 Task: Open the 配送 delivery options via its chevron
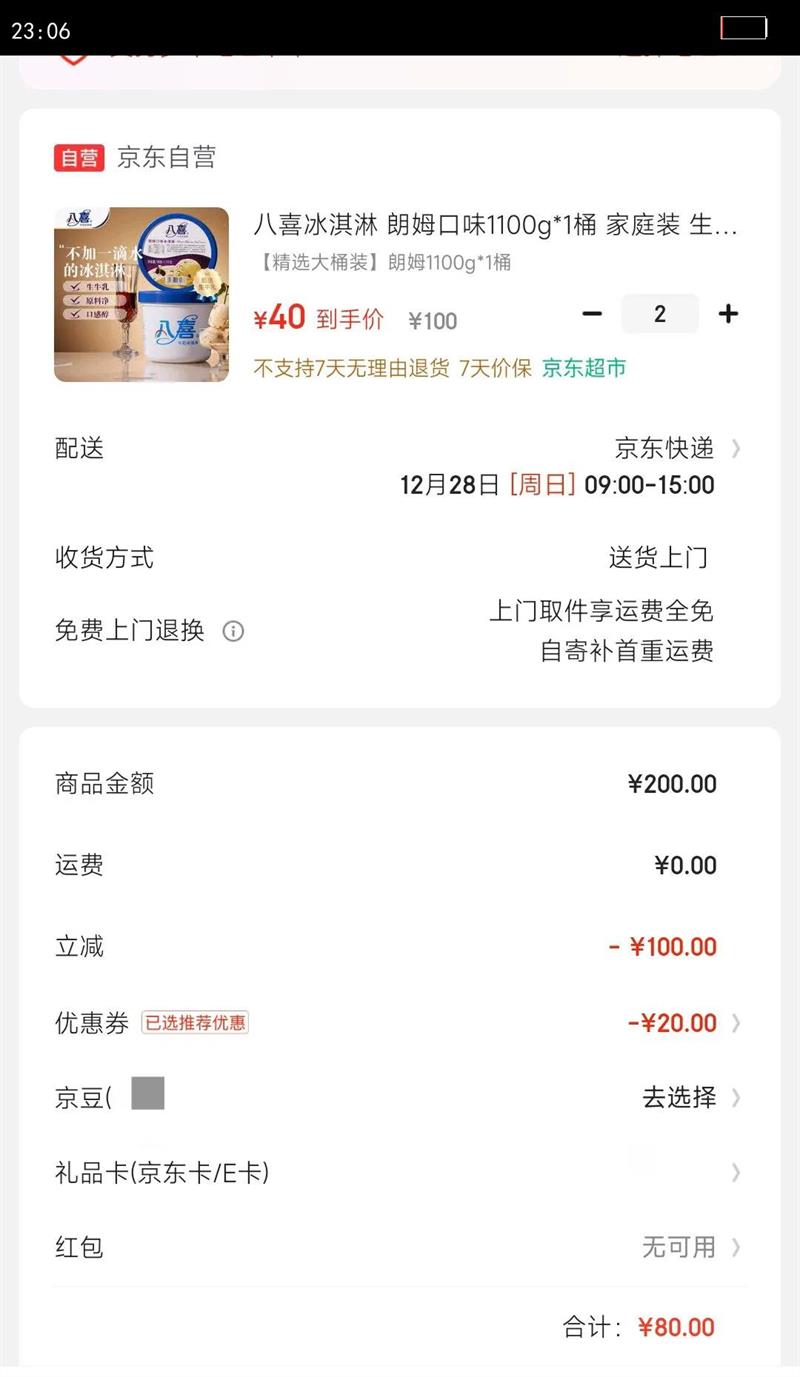[737, 448]
